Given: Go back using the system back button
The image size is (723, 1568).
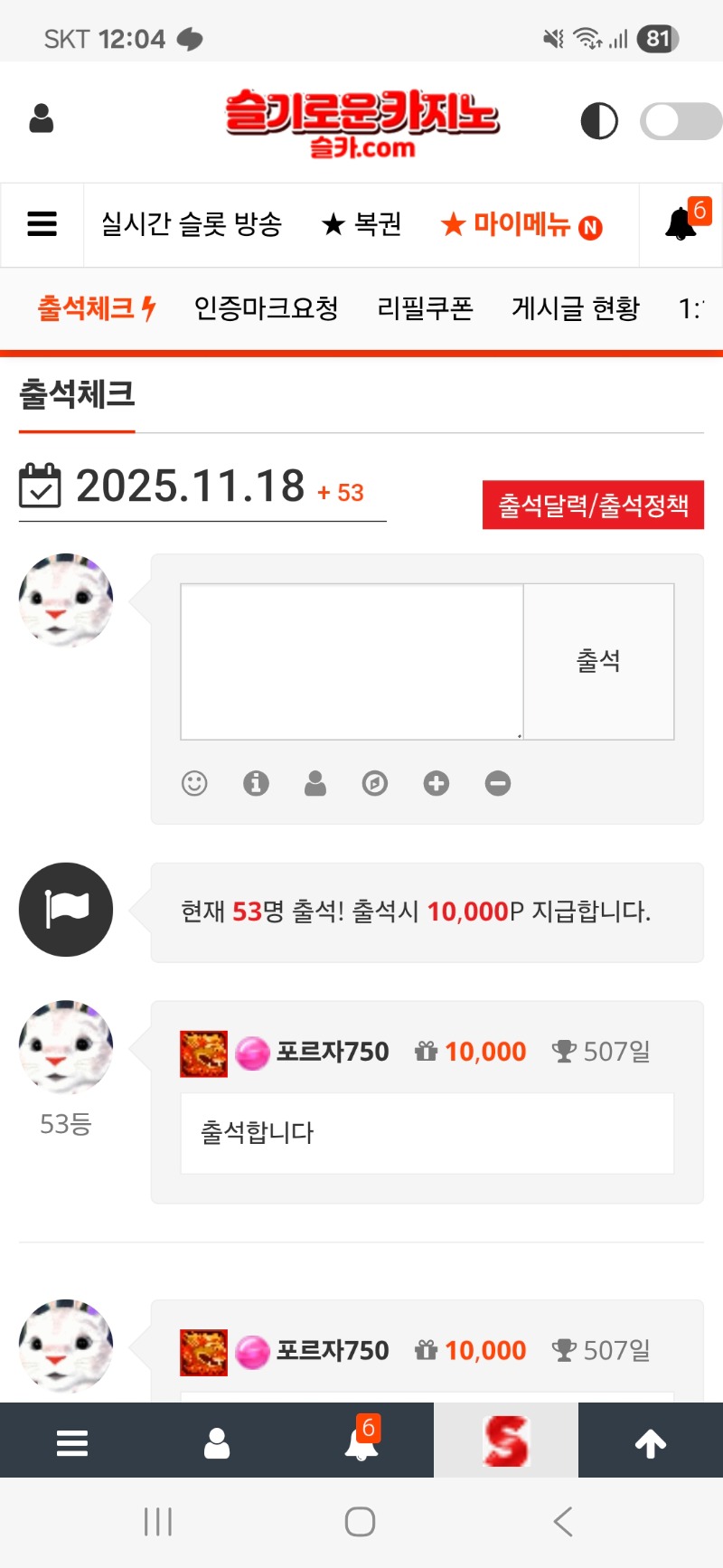Looking at the screenshot, I should [562, 1522].
